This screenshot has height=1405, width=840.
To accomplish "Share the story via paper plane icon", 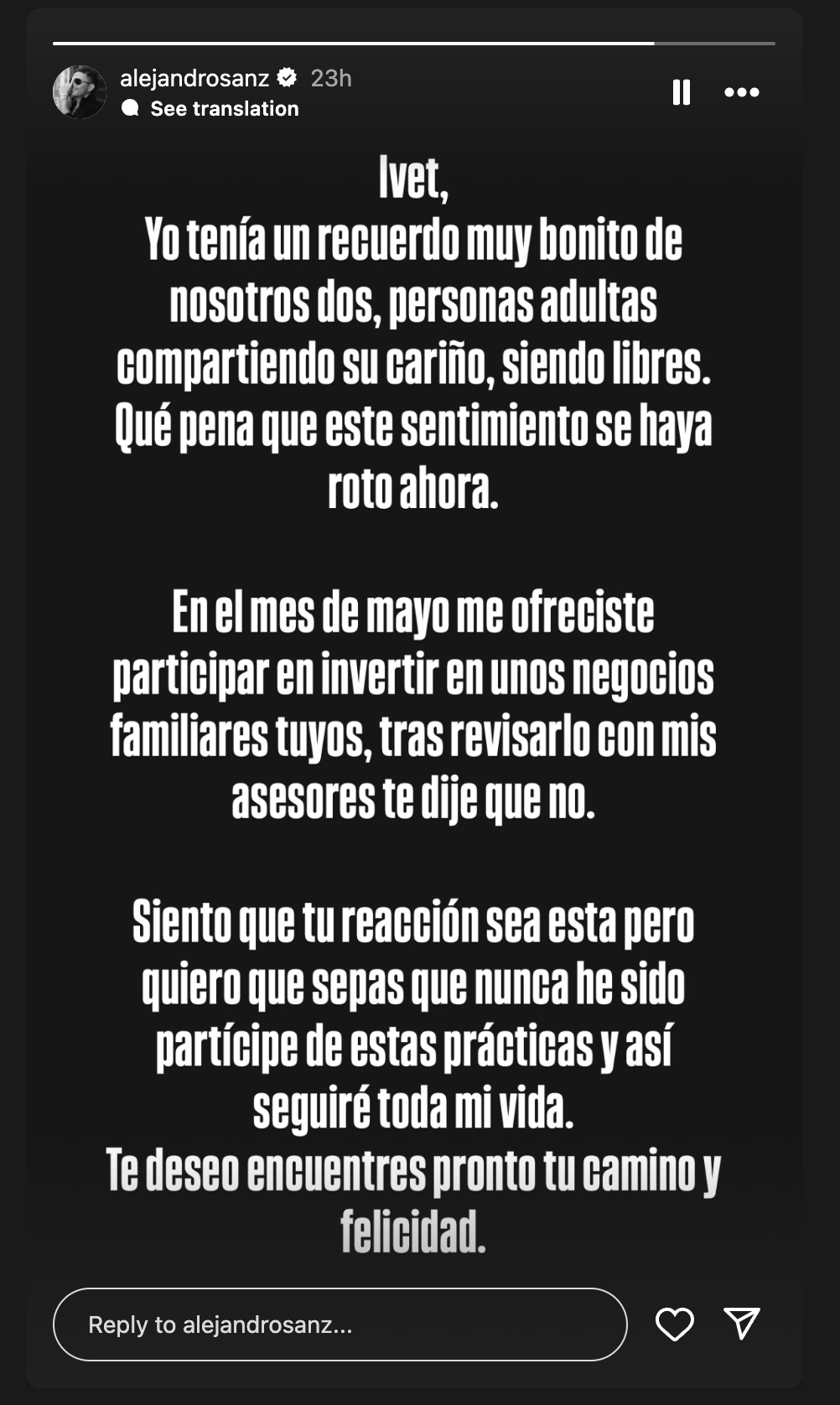I will coord(742,1324).
